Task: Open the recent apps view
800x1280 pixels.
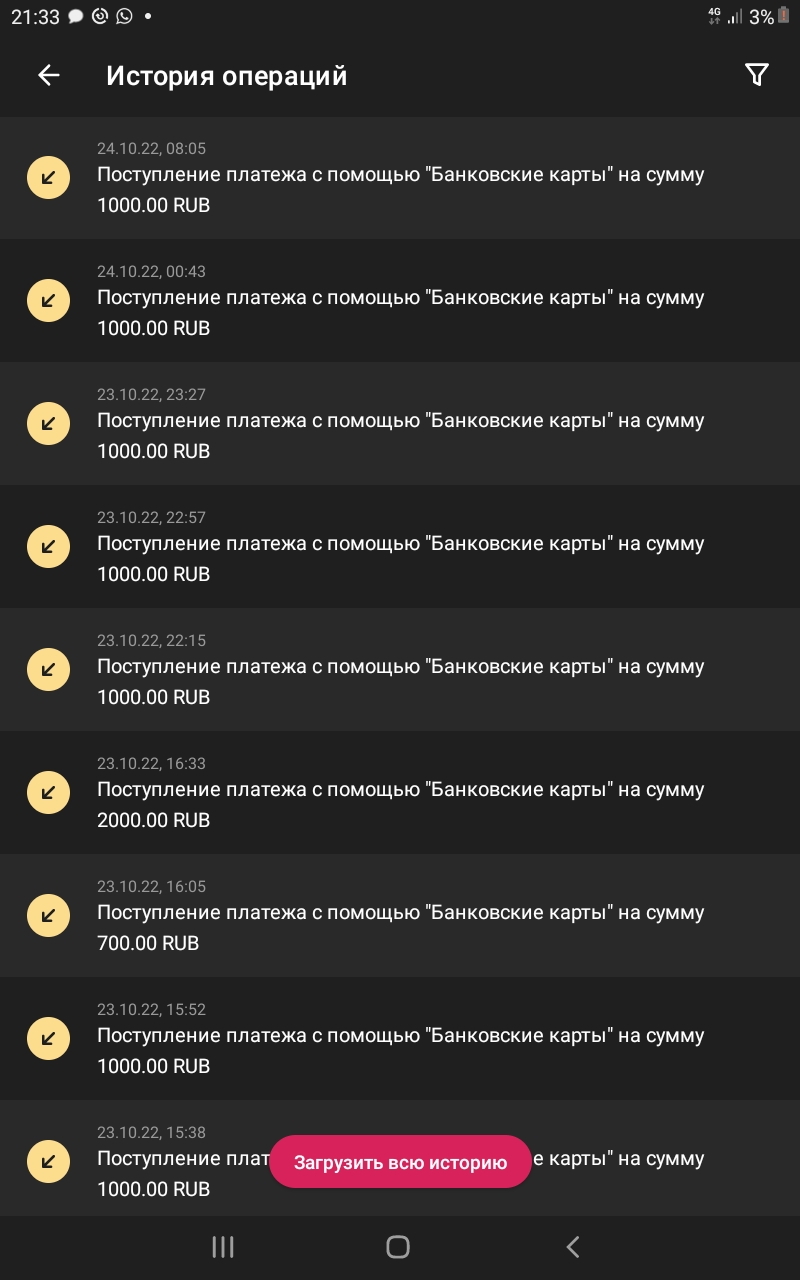Action: pyautogui.click(x=223, y=1247)
